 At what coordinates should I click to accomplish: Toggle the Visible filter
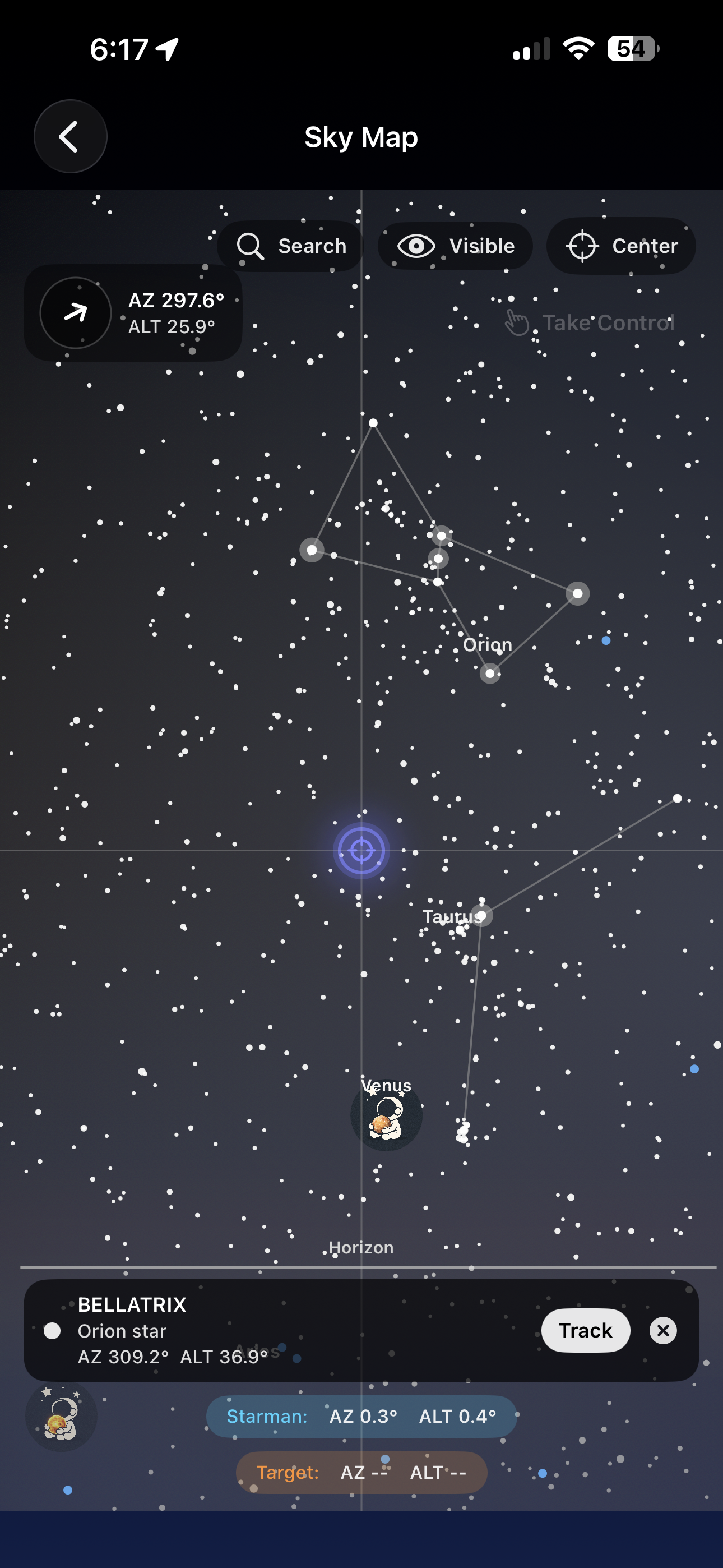(x=455, y=246)
